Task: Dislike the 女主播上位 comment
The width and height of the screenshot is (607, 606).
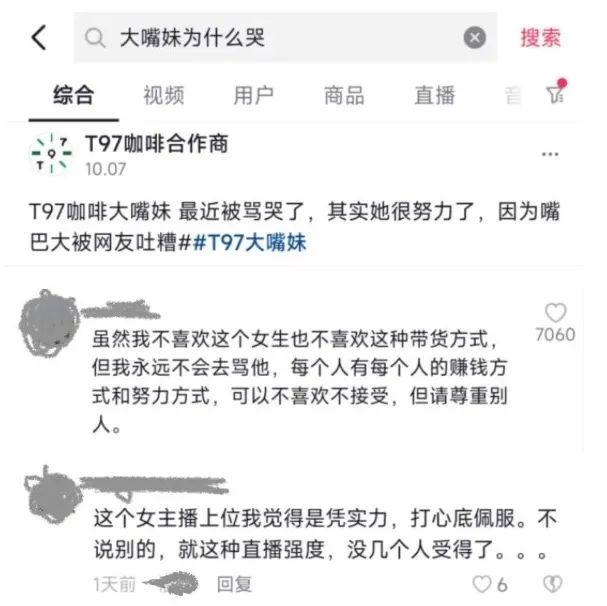Action: point(552,583)
